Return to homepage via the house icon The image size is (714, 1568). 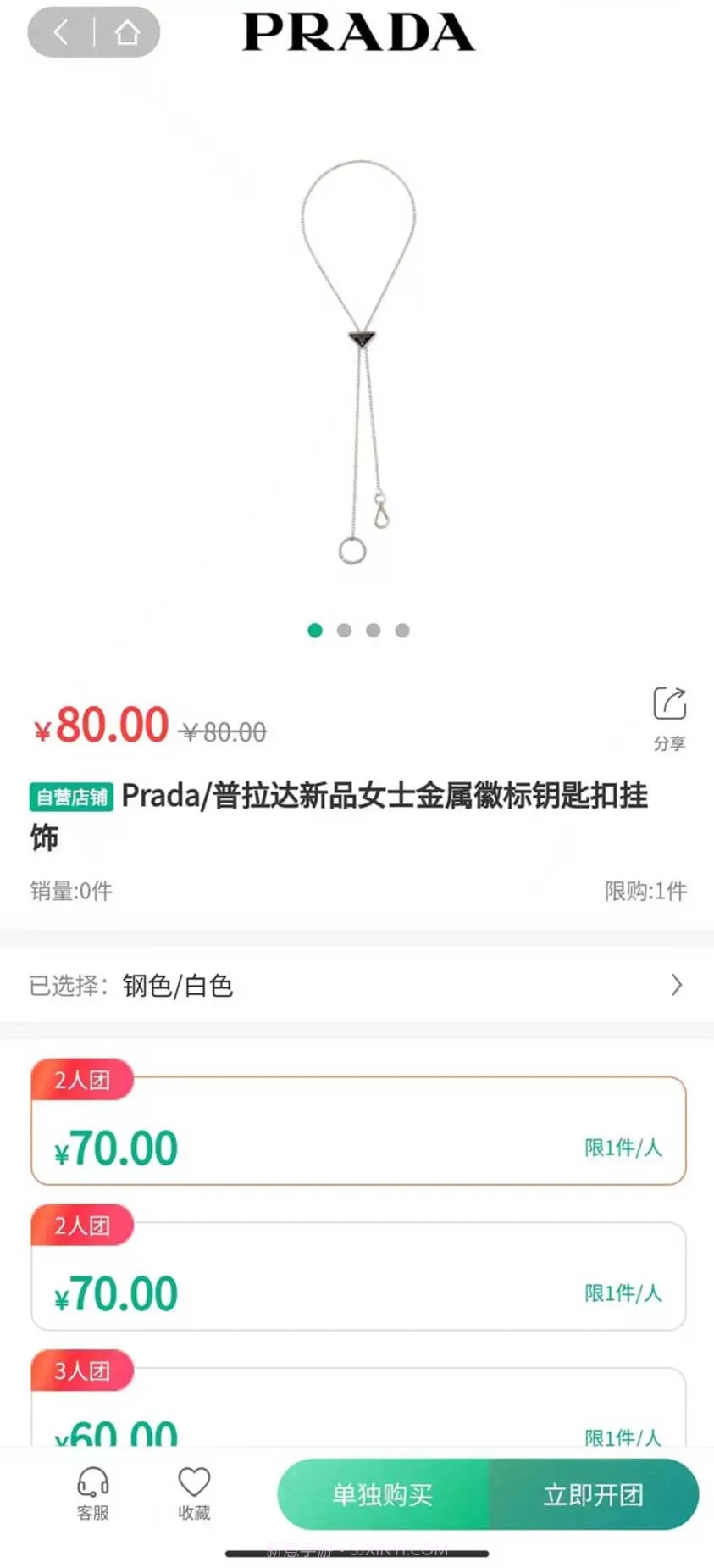tap(129, 32)
